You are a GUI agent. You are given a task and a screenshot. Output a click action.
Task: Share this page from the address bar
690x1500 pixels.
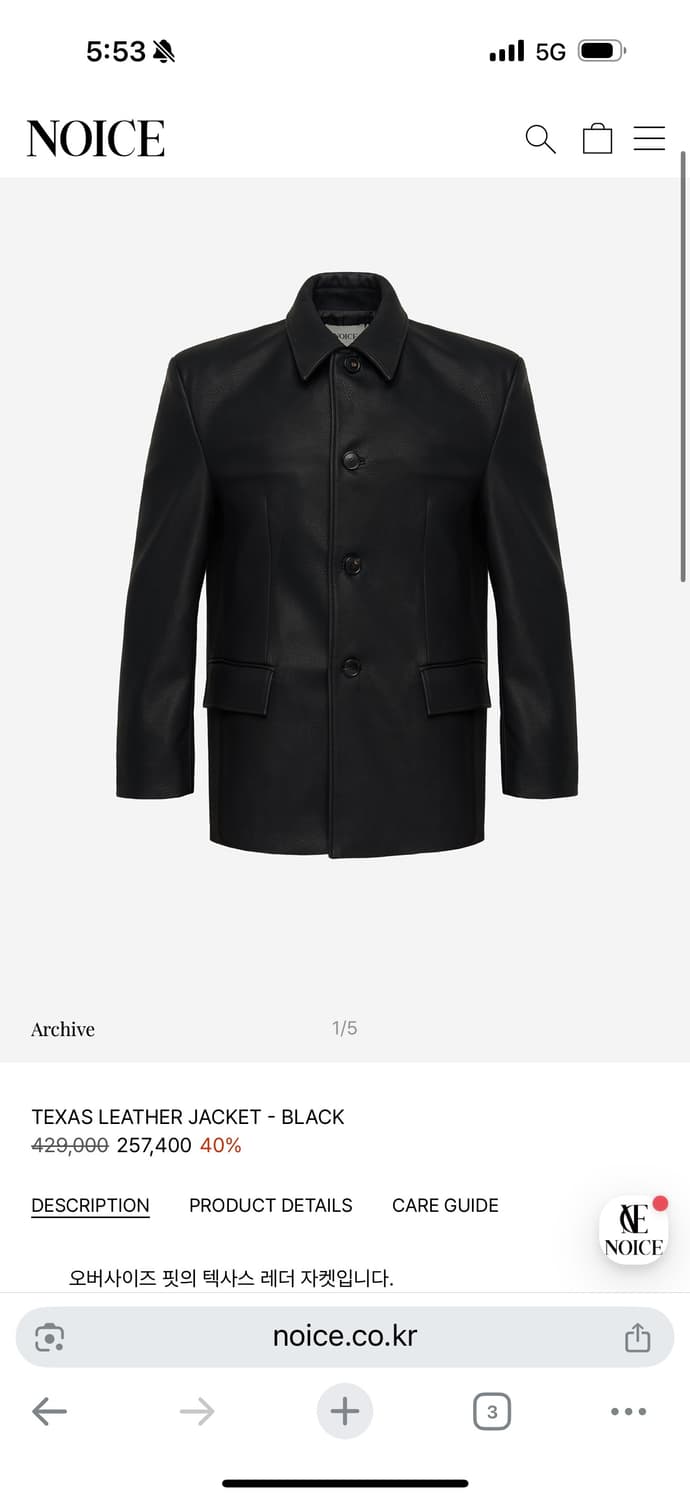coord(637,1338)
